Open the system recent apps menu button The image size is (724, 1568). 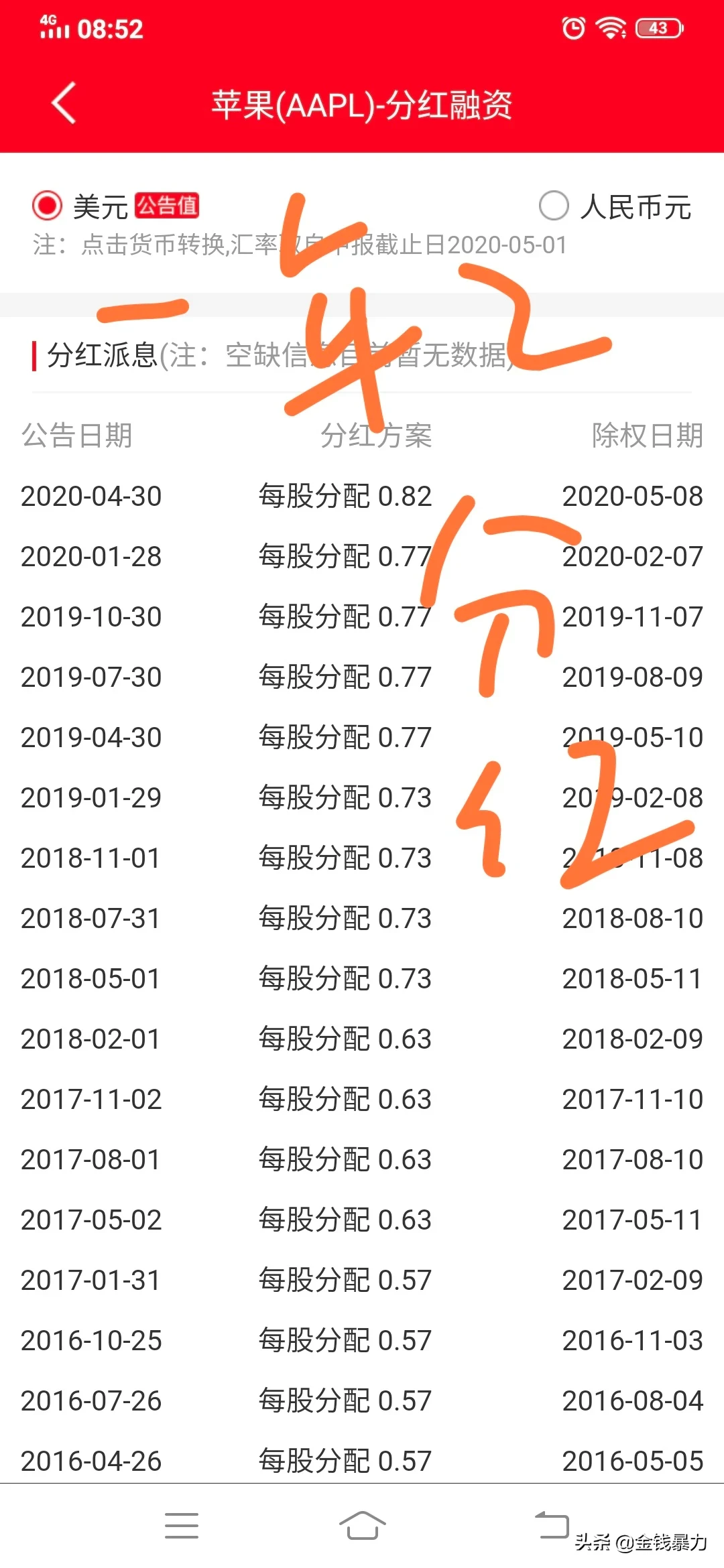click(x=182, y=1526)
